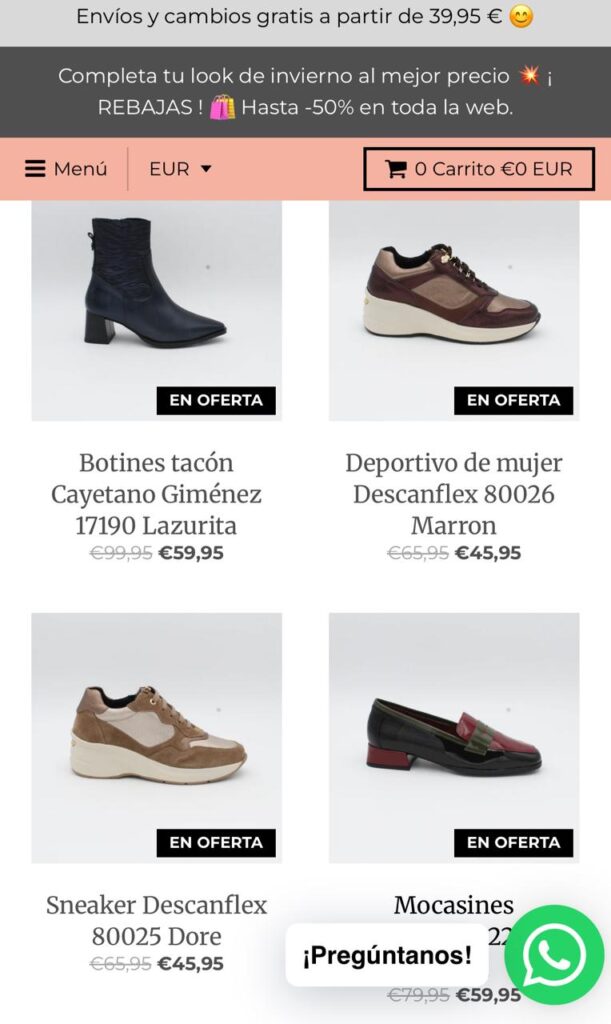Open the Carrito shopping cart
Viewport: 611px width, 1024px height.
(479, 169)
